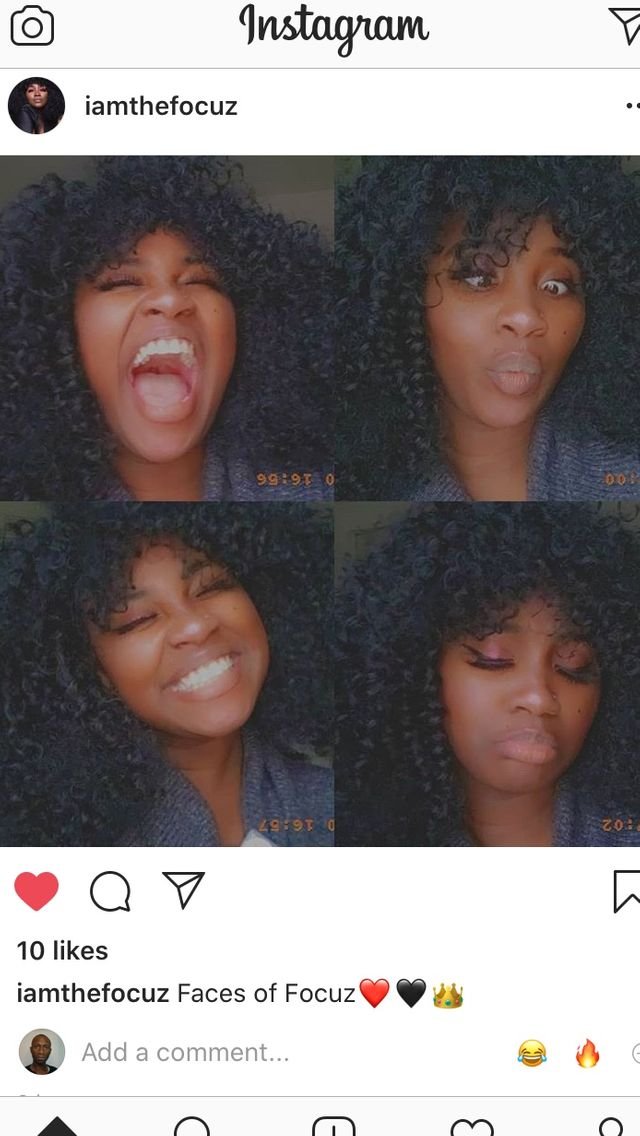Tap the iamthefocuz username in post header
The width and height of the screenshot is (640, 1136).
(x=161, y=106)
